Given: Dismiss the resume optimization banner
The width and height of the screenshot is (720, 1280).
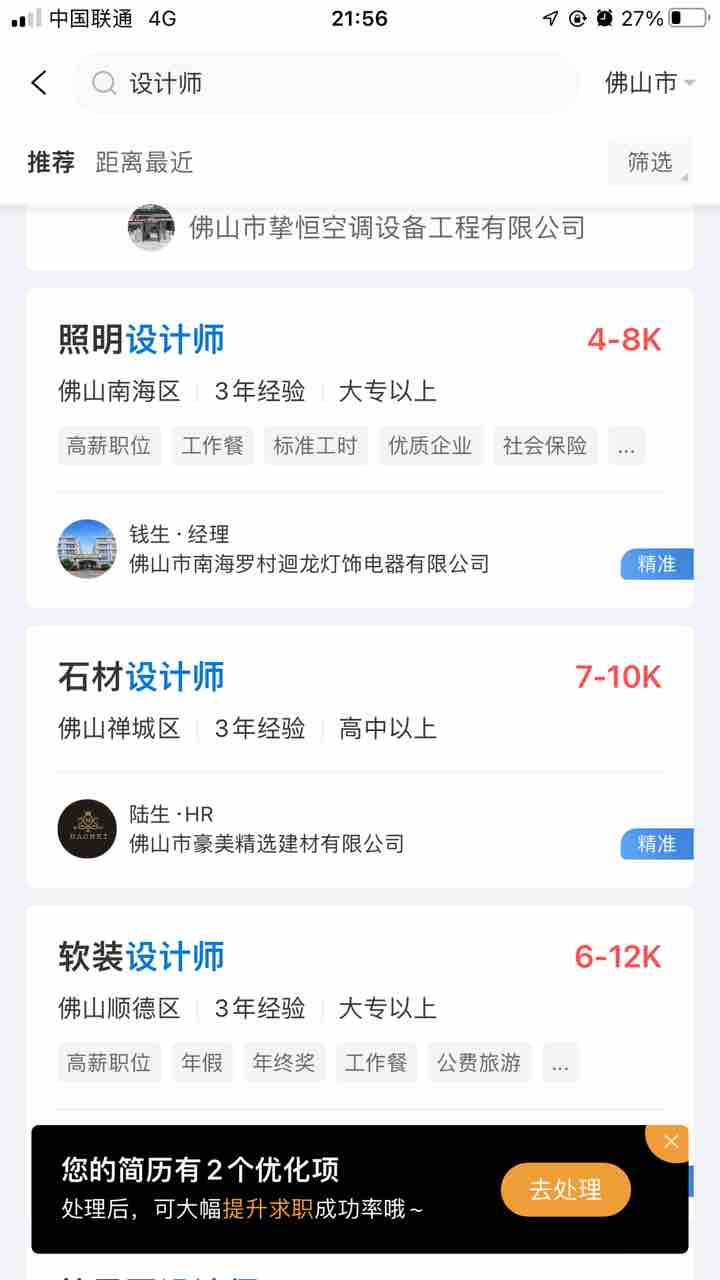Looking at the screenshot, I should point(670,1141).
